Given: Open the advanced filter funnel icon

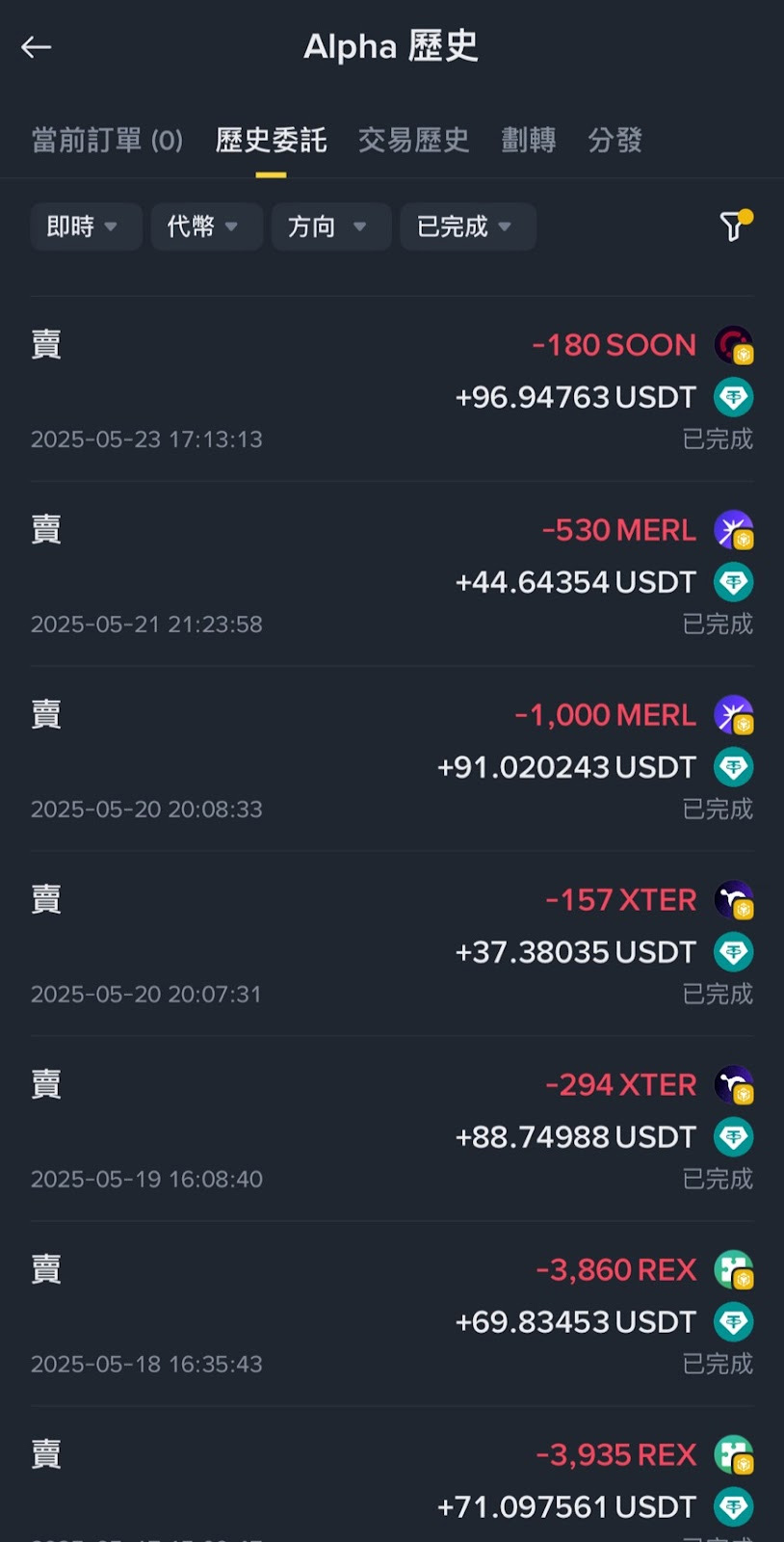Looking at the screenshot, I should pos(734,226).
